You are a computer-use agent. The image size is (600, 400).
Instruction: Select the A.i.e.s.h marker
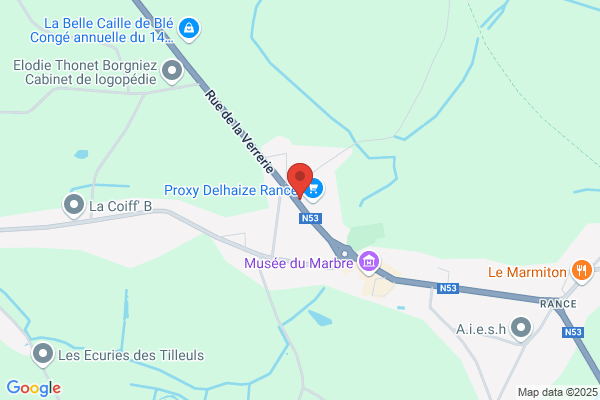[x=521, y=328]
